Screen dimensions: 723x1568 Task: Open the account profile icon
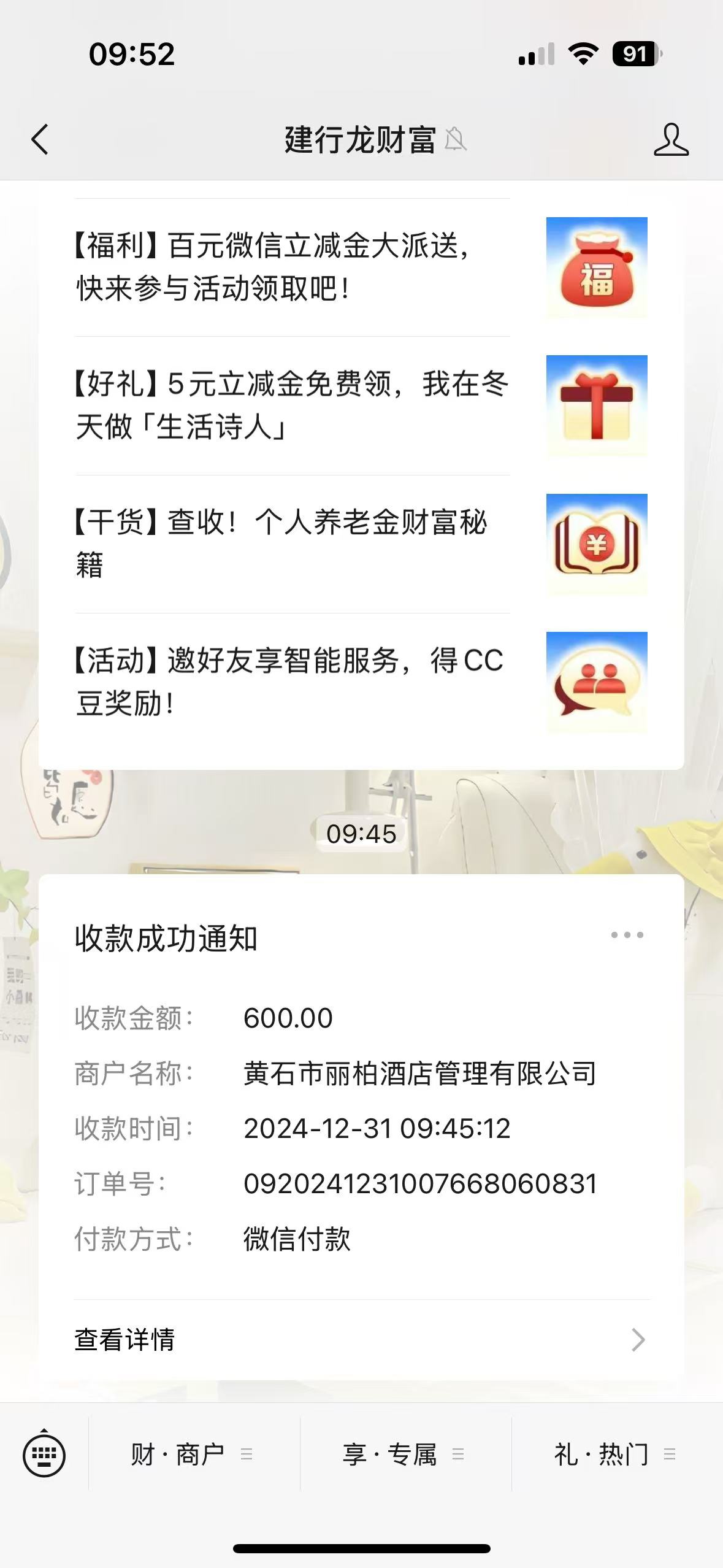pyautogui.click(x=671, y=139)
